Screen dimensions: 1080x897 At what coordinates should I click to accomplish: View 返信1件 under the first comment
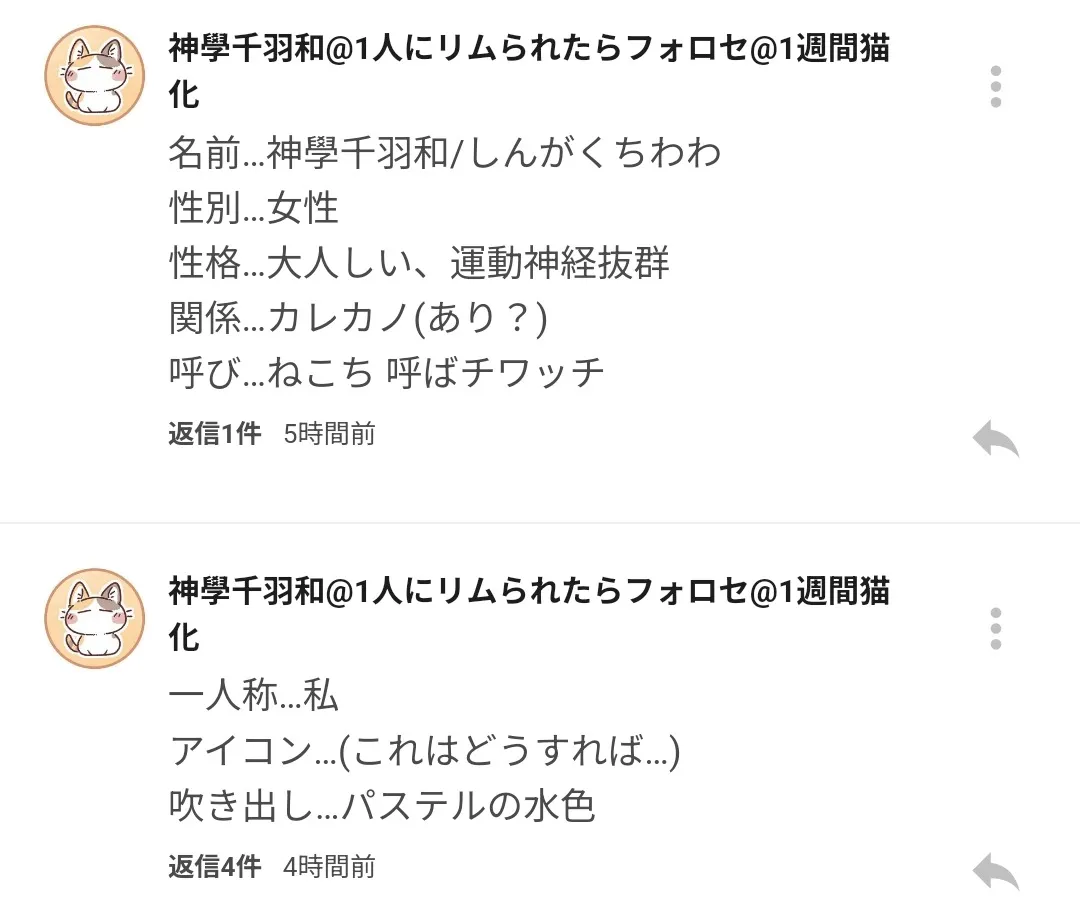(215, 434)
